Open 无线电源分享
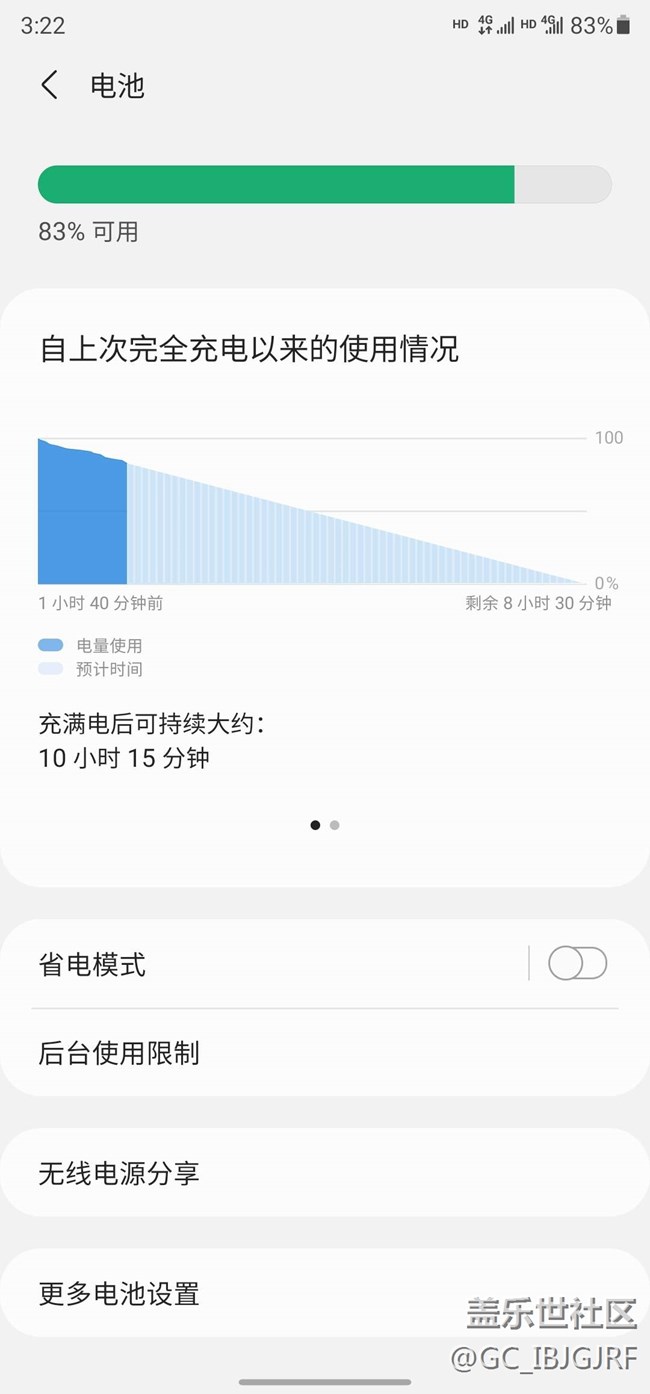The width and height of the screenshot is (650, 1394). tap(325, 1173)
